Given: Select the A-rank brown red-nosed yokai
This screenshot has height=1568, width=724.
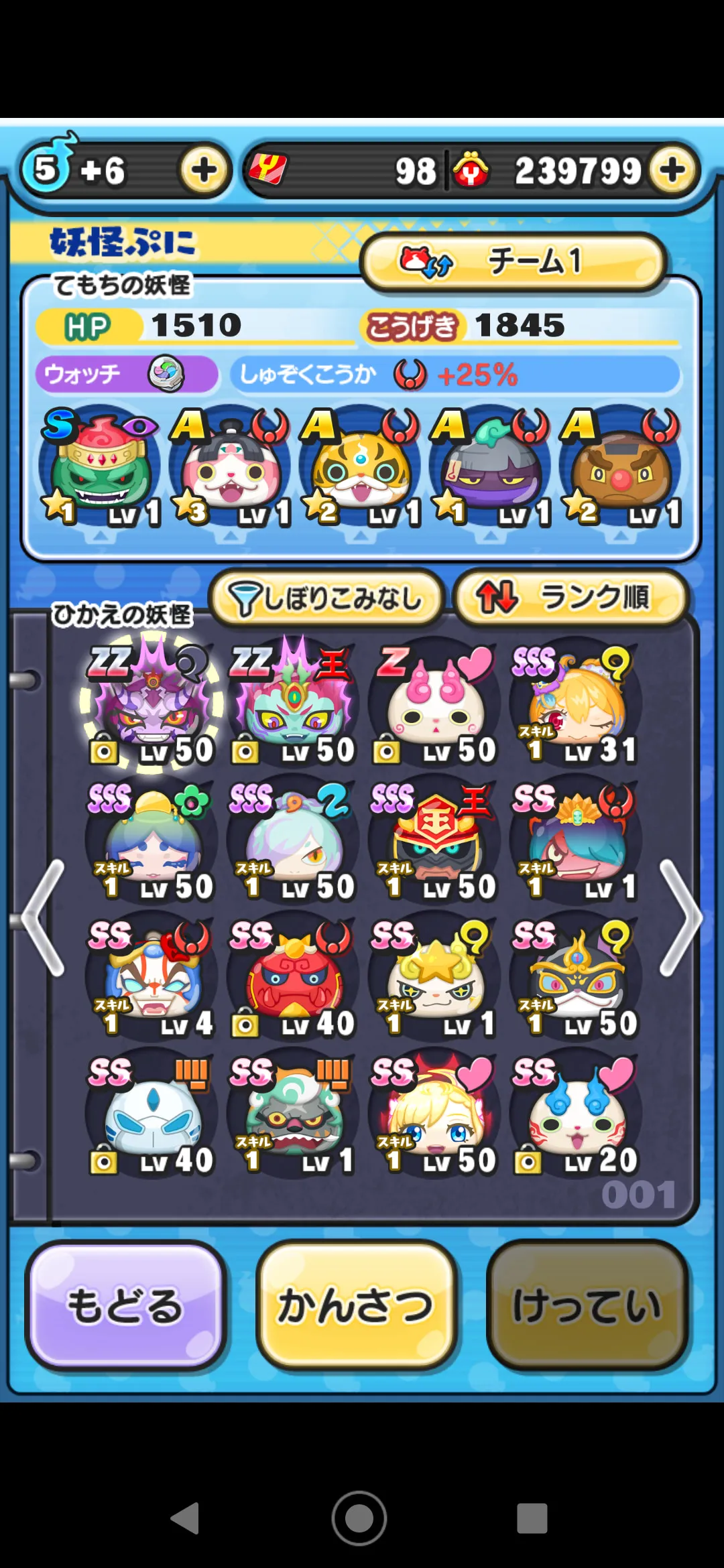Looking at the screenshot, I should 622,467.
